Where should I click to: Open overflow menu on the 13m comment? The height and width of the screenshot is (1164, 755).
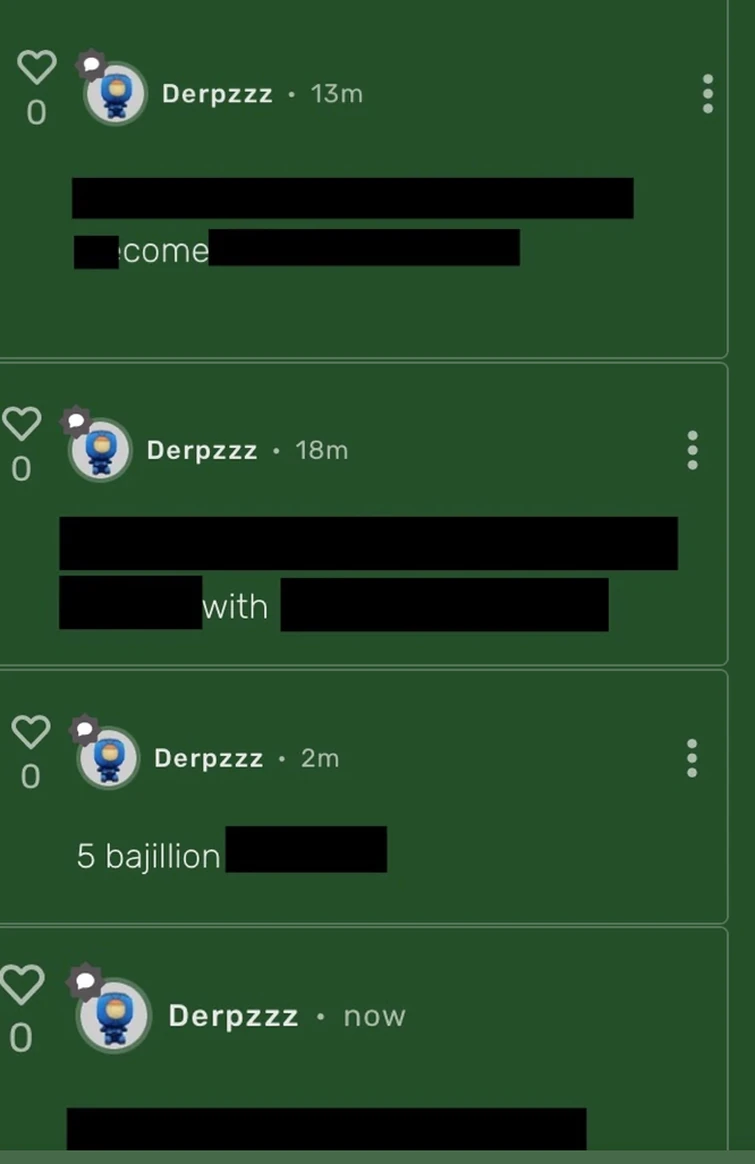[x=708, y=94]
